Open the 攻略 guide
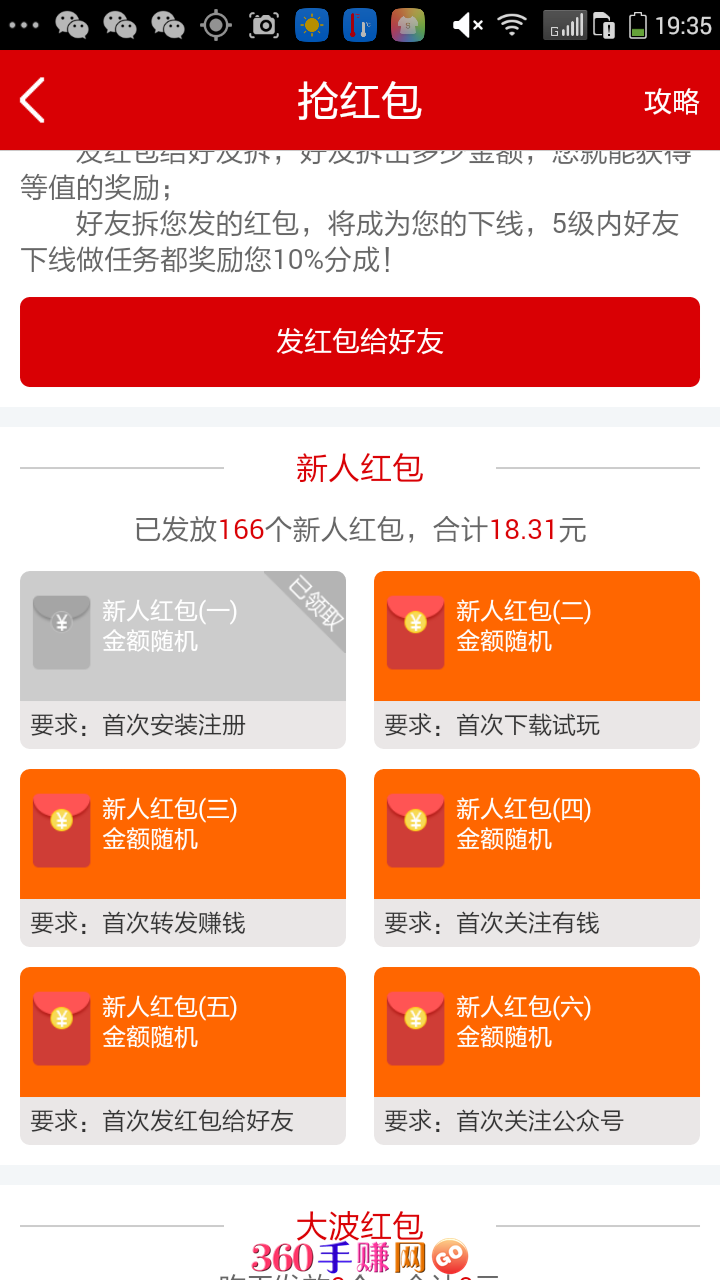 click(671, 101)
